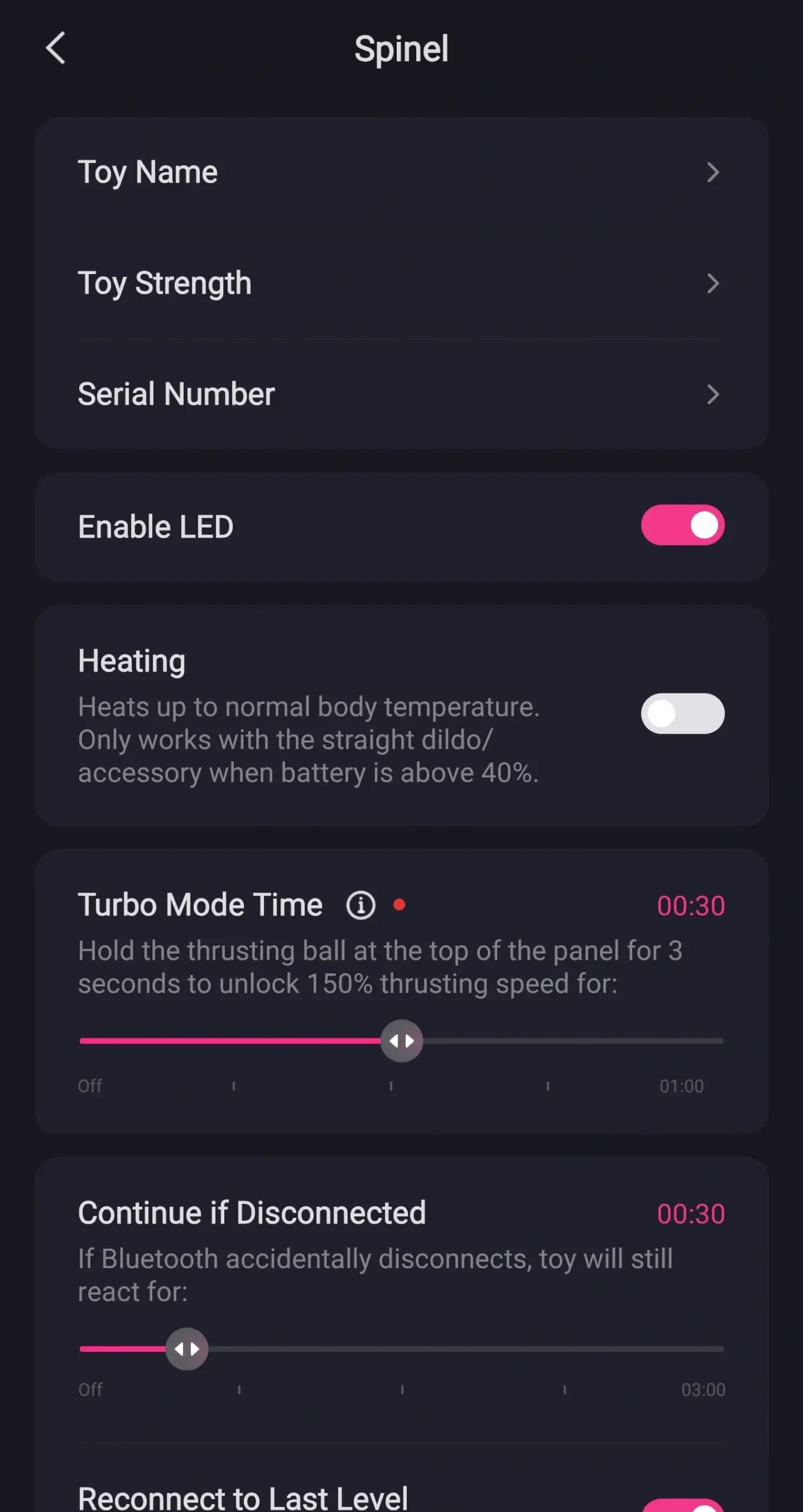Open the Toy Name setting
803x1512 pixels.
coord(401,172)
